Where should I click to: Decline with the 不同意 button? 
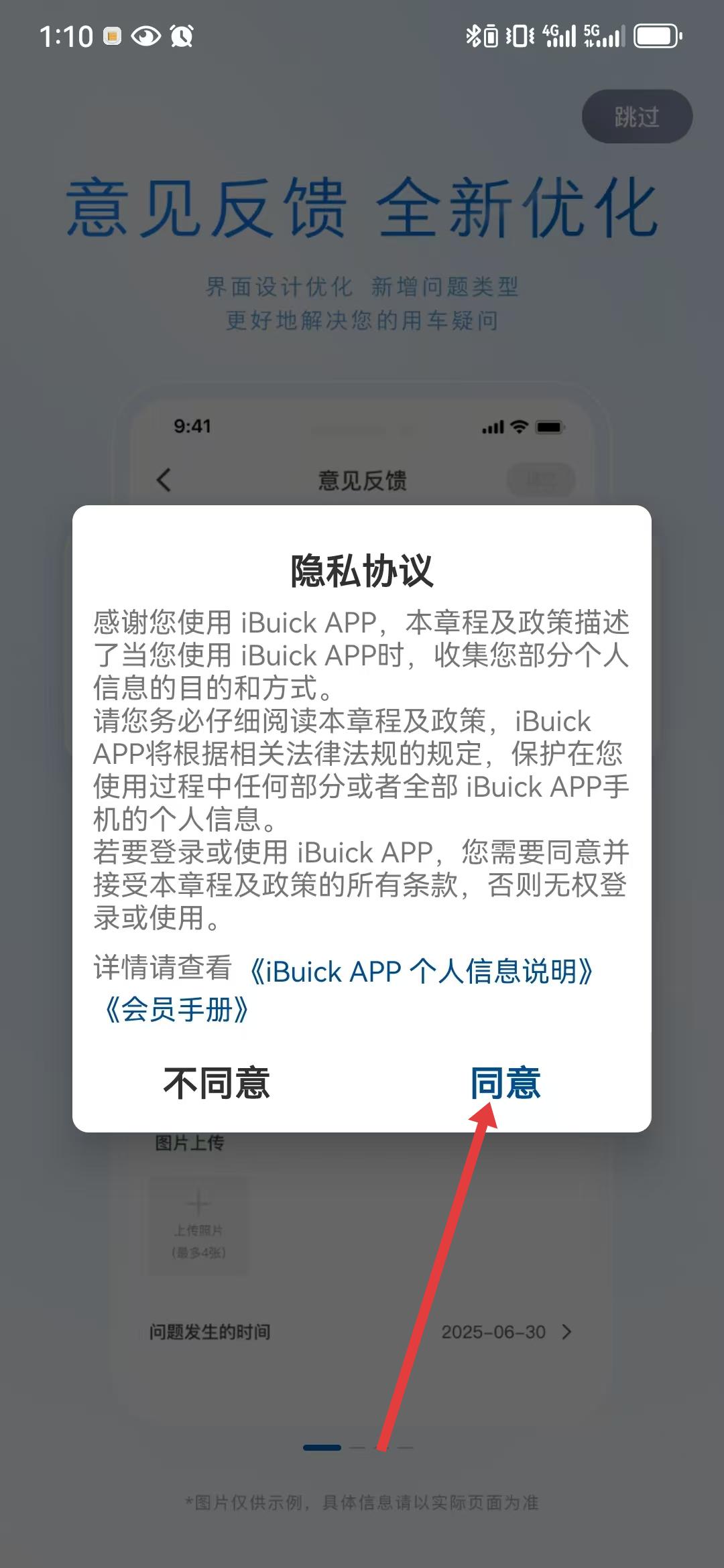pos(217,1083)
